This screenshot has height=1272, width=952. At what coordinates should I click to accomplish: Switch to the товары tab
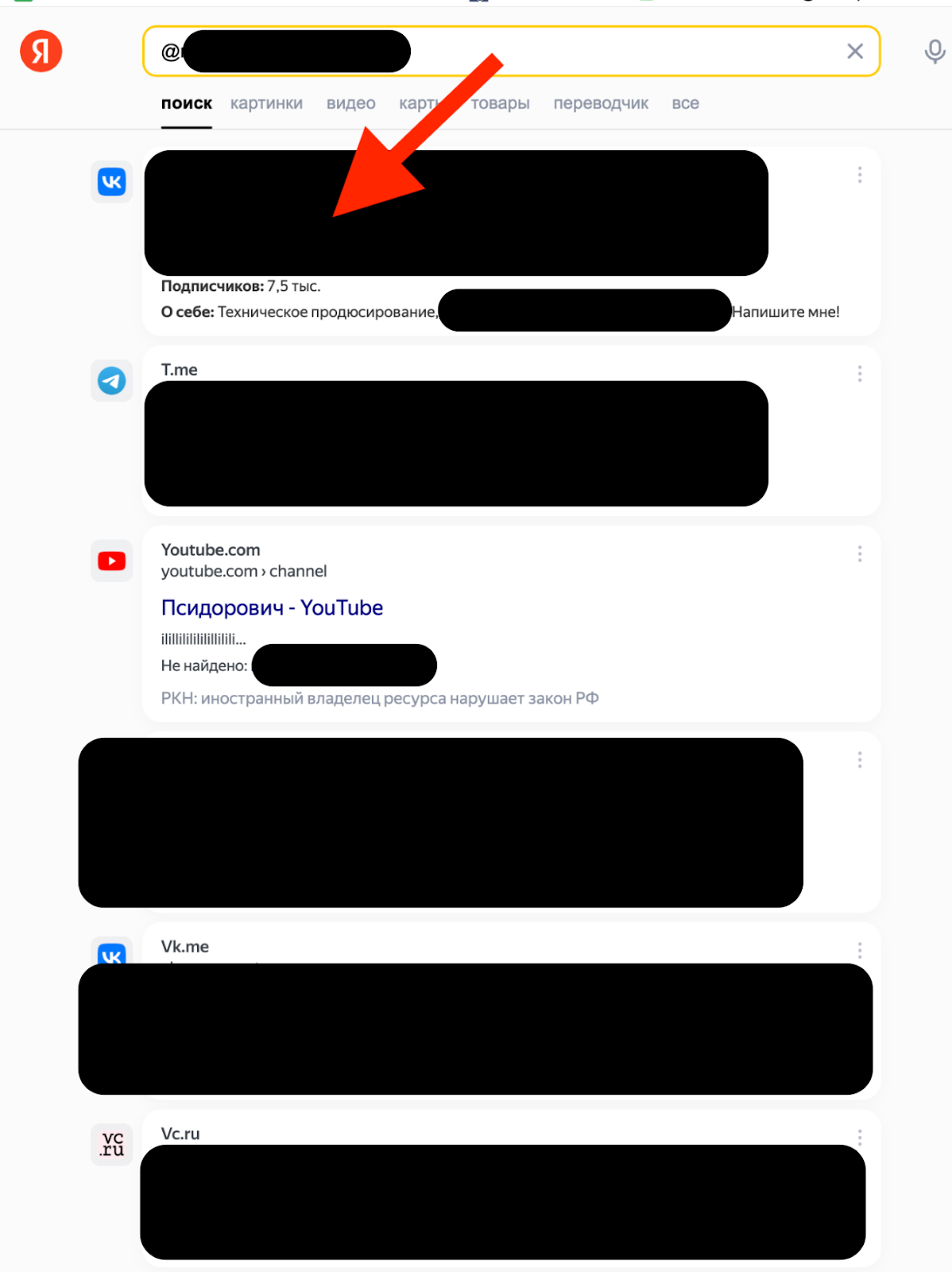click(x=501, y=103)
